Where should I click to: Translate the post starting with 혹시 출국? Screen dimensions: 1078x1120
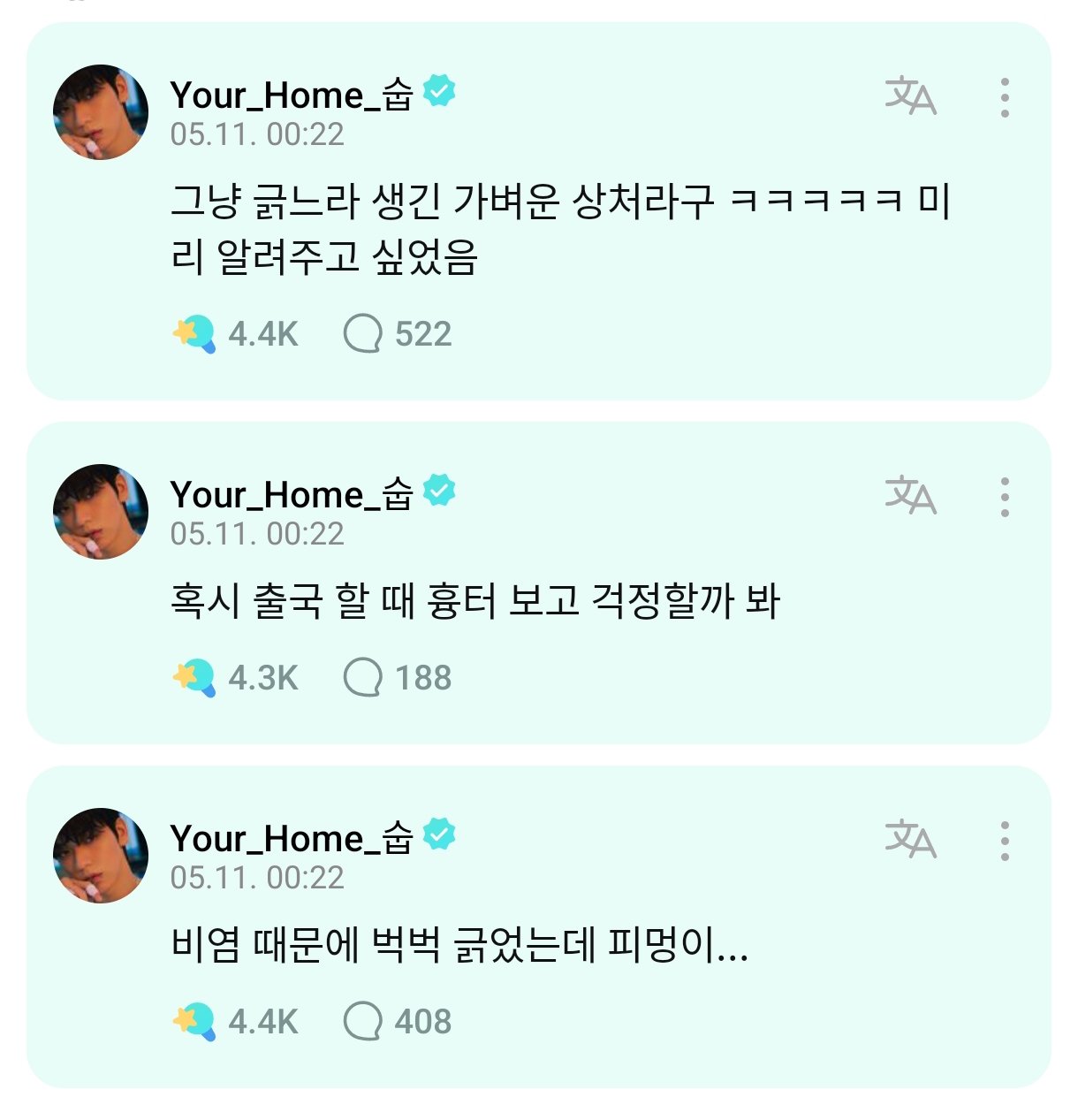click(x=910, y=496)
